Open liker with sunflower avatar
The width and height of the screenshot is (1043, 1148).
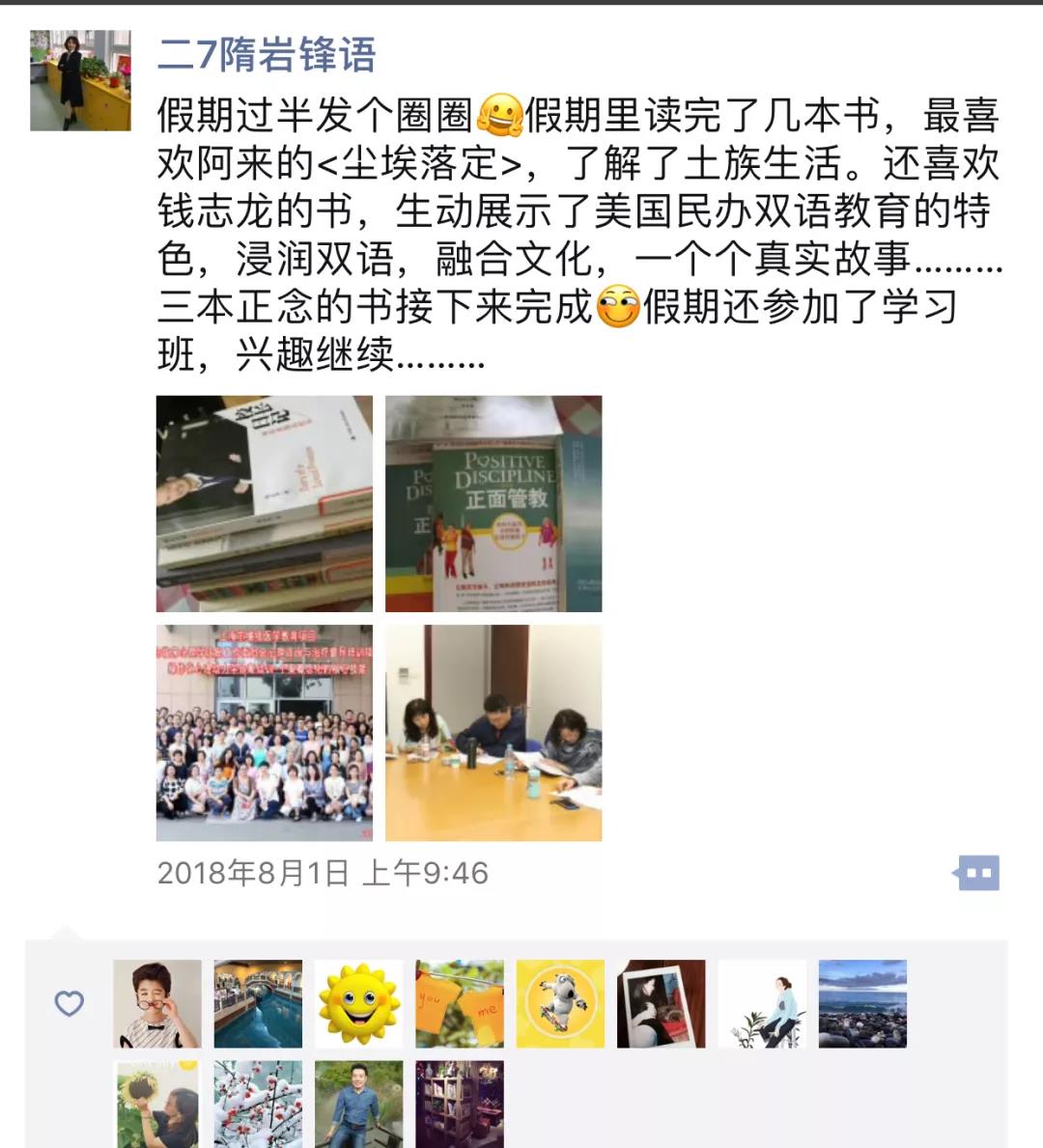click(157, 1105)
